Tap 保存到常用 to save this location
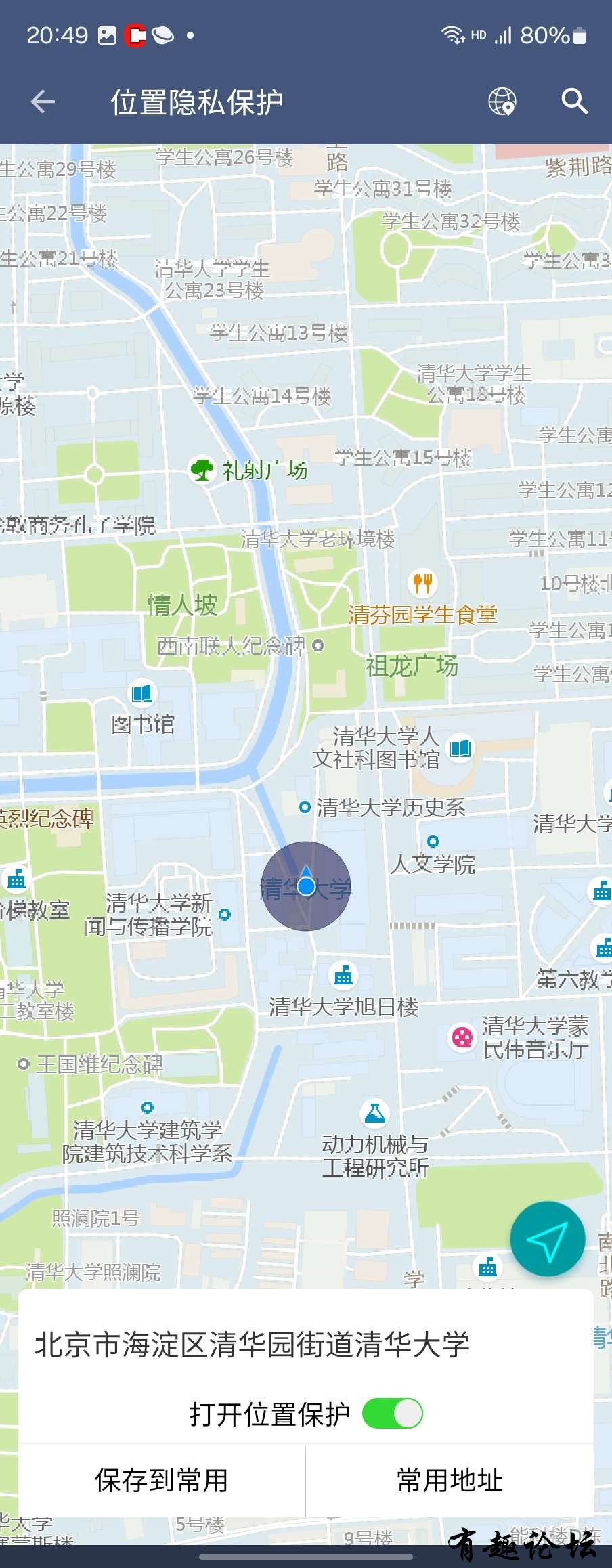Image resolution: width=612 pixels, height=1568 pixels. tap(162, 1481)
